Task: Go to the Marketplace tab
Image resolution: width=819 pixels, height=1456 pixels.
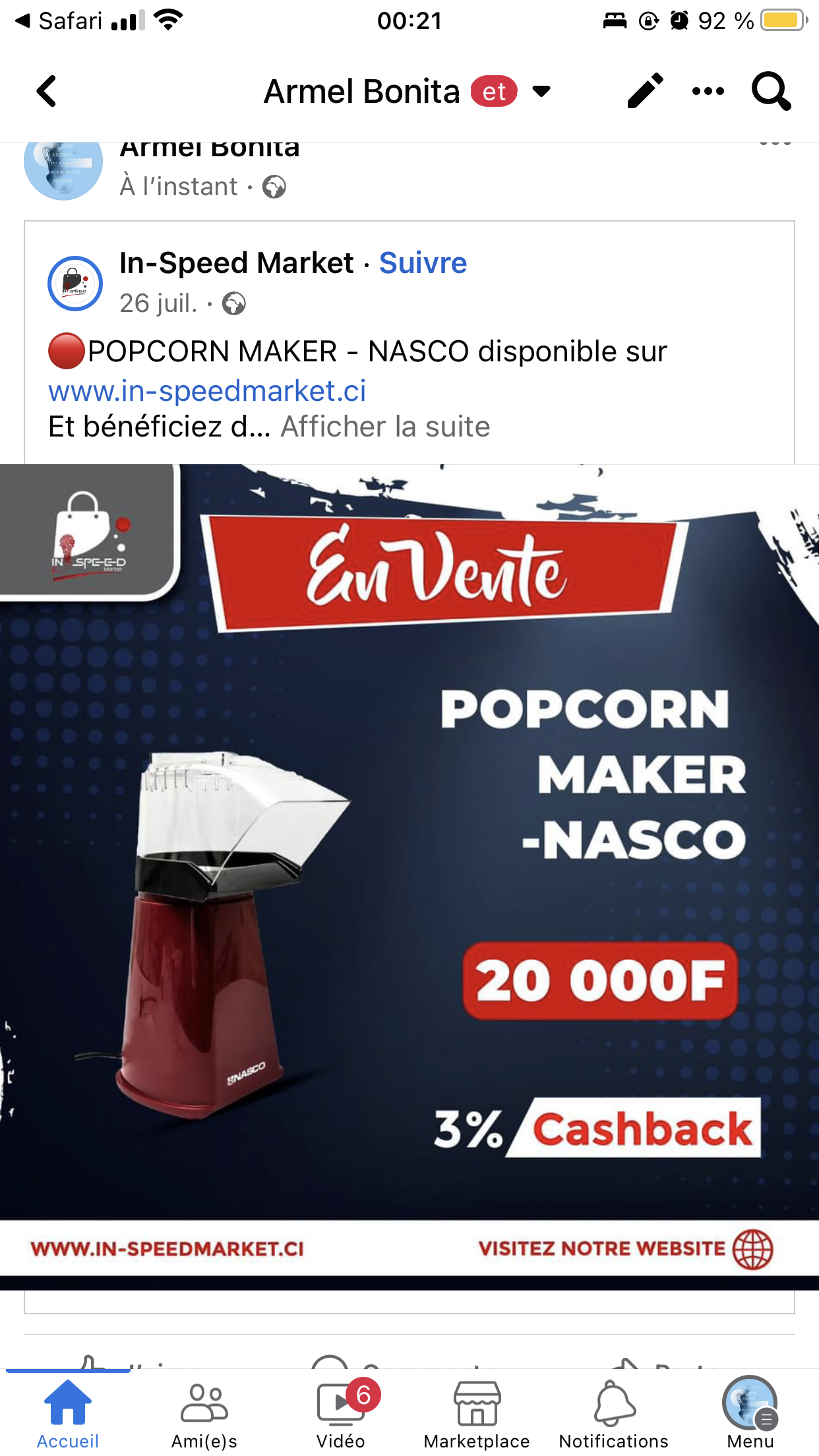Action: (477, 1412)
